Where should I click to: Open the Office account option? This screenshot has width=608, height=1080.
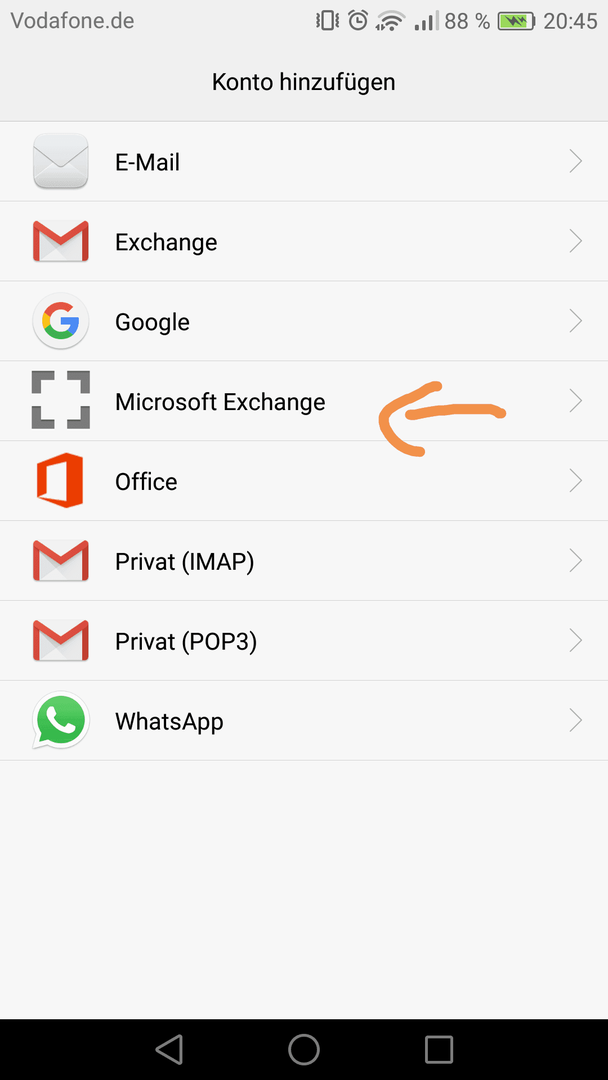point(304,481)
